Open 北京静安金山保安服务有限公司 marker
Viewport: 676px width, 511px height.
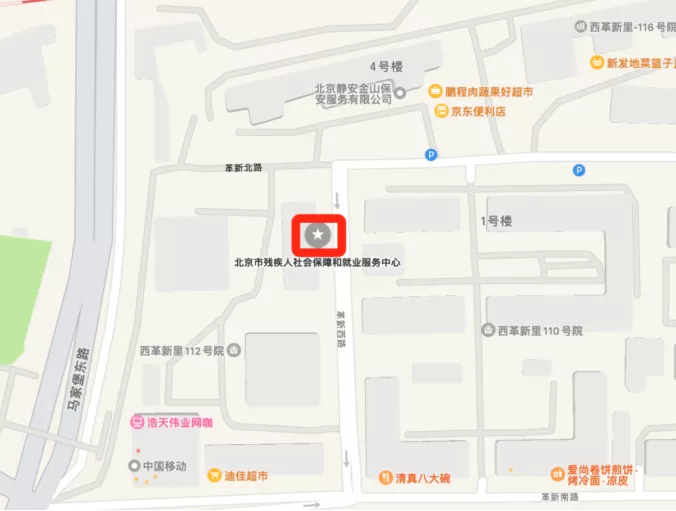pyautogui.click(x=400, y=93)
